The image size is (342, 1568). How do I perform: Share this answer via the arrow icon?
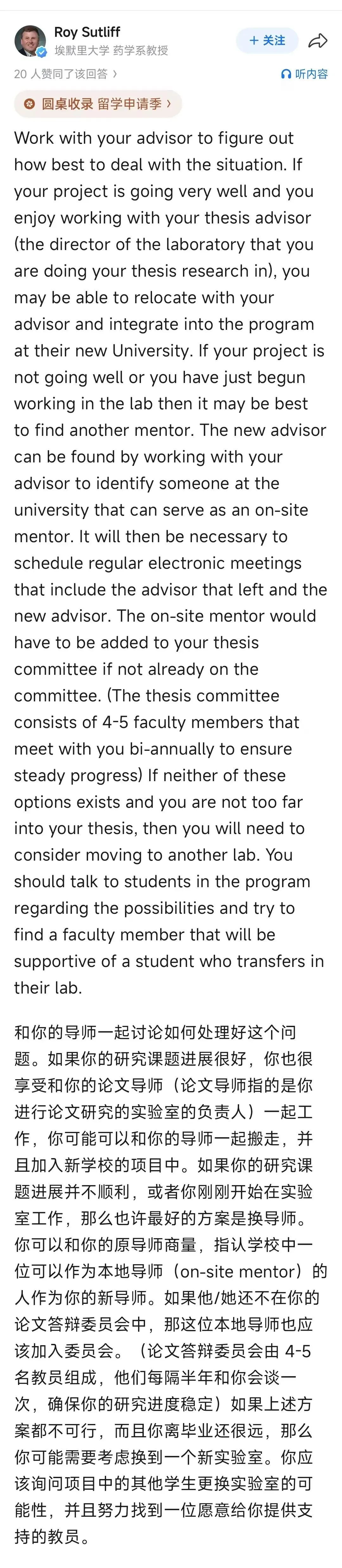pyautogui.click(x=318, y=41)
